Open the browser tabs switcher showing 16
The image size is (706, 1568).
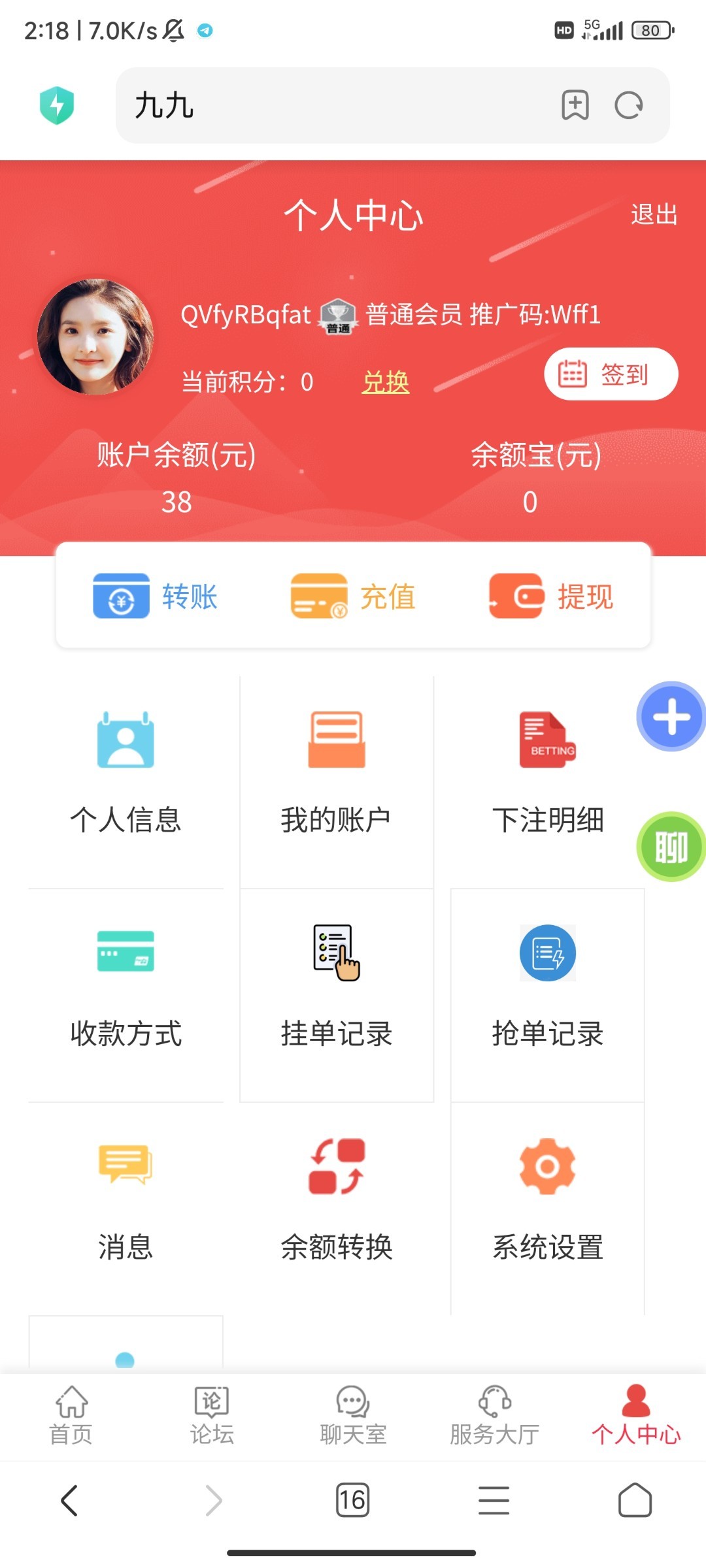(x=352, y=1500)
